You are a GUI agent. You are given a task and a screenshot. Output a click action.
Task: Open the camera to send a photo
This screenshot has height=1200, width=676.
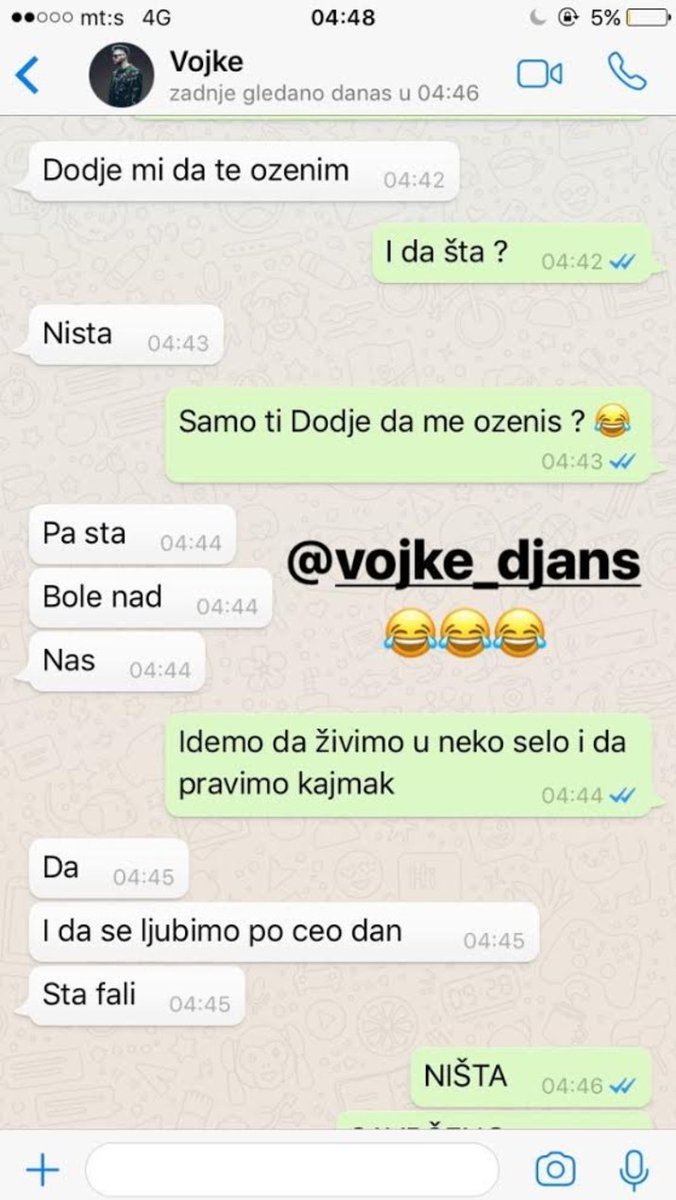coord(555,1168)
